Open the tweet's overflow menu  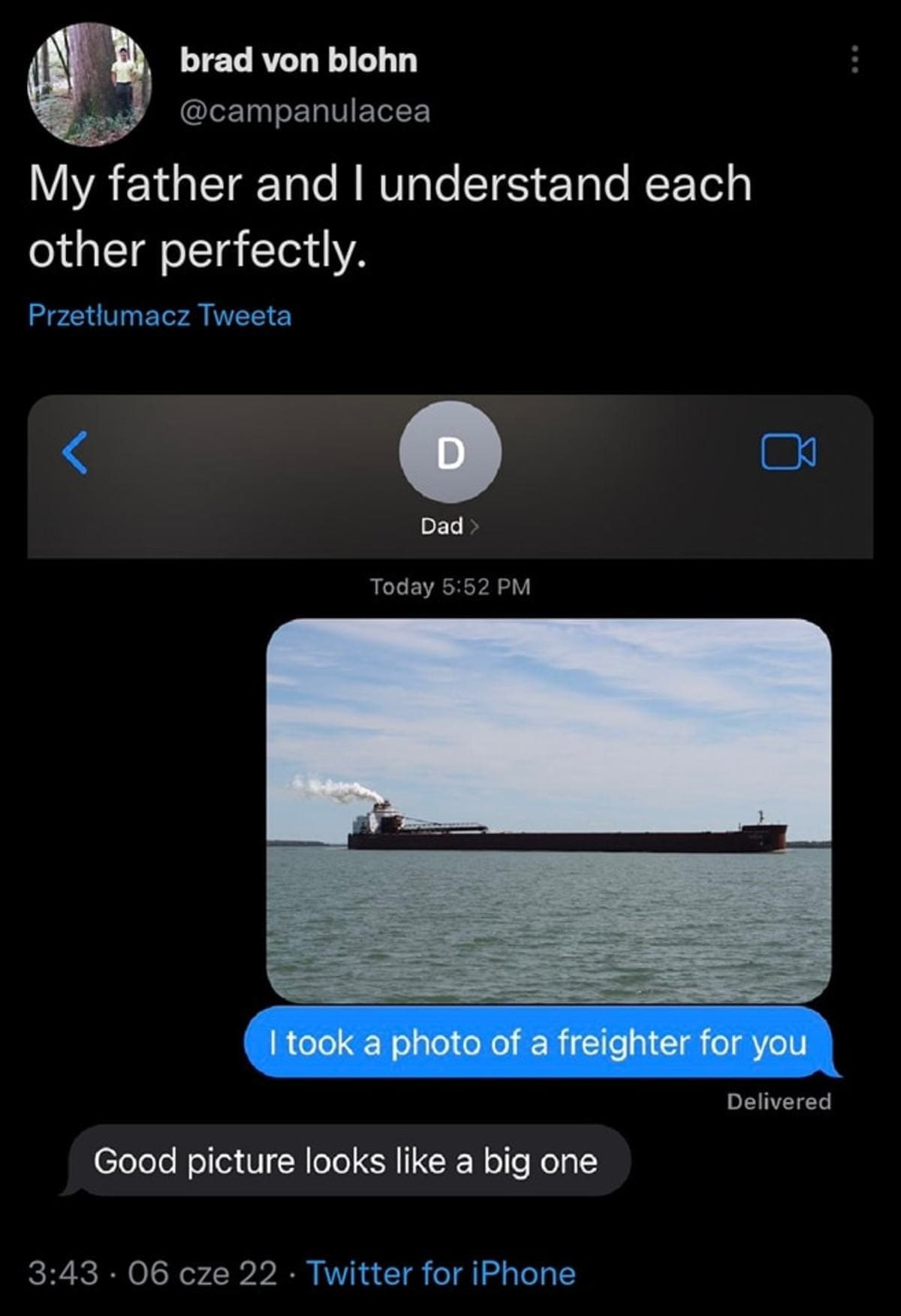(x=854, y=59)
